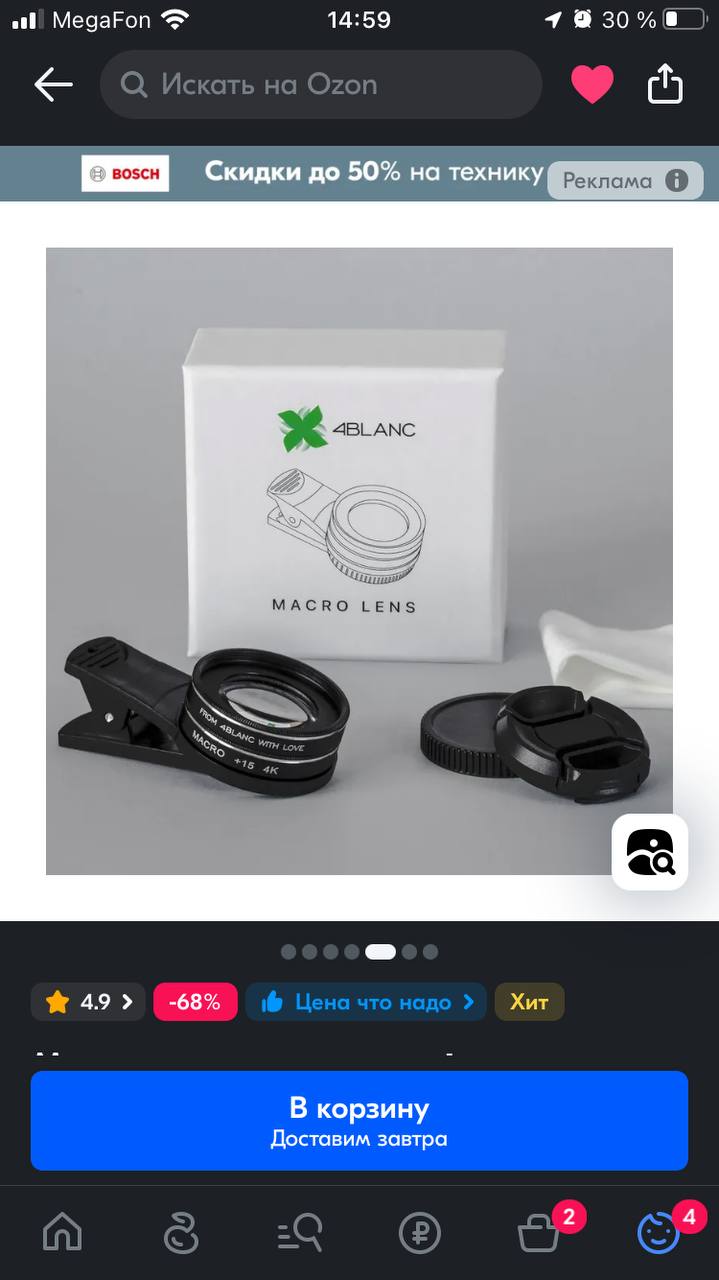Image resolution: width=719 pixels, height=1280 pixels.
Task: Go to the home tab
Action: coord(62,1233)
